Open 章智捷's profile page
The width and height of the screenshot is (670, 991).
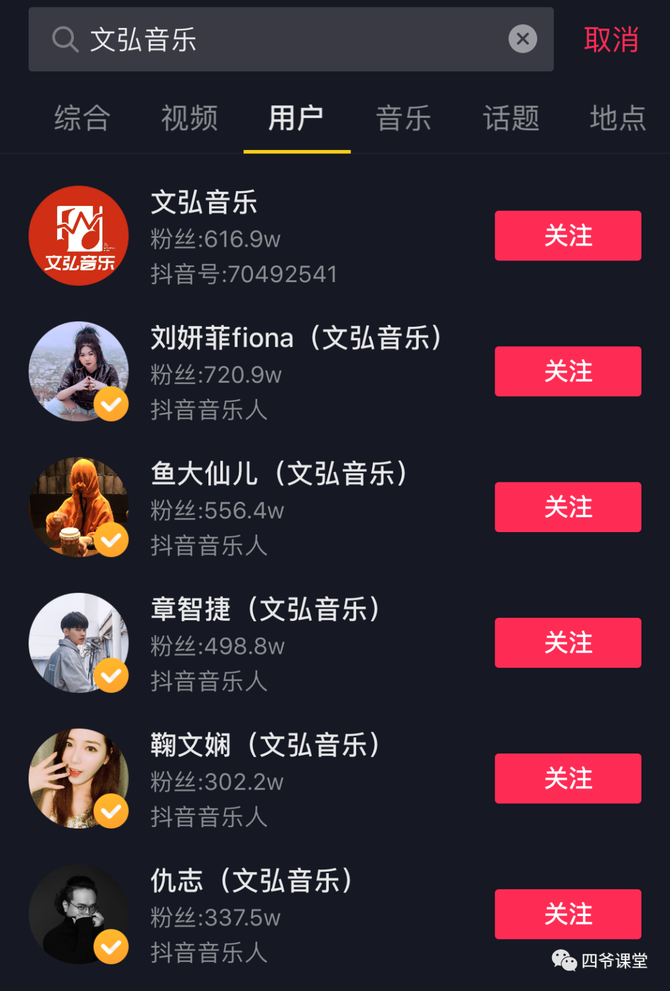79,643
